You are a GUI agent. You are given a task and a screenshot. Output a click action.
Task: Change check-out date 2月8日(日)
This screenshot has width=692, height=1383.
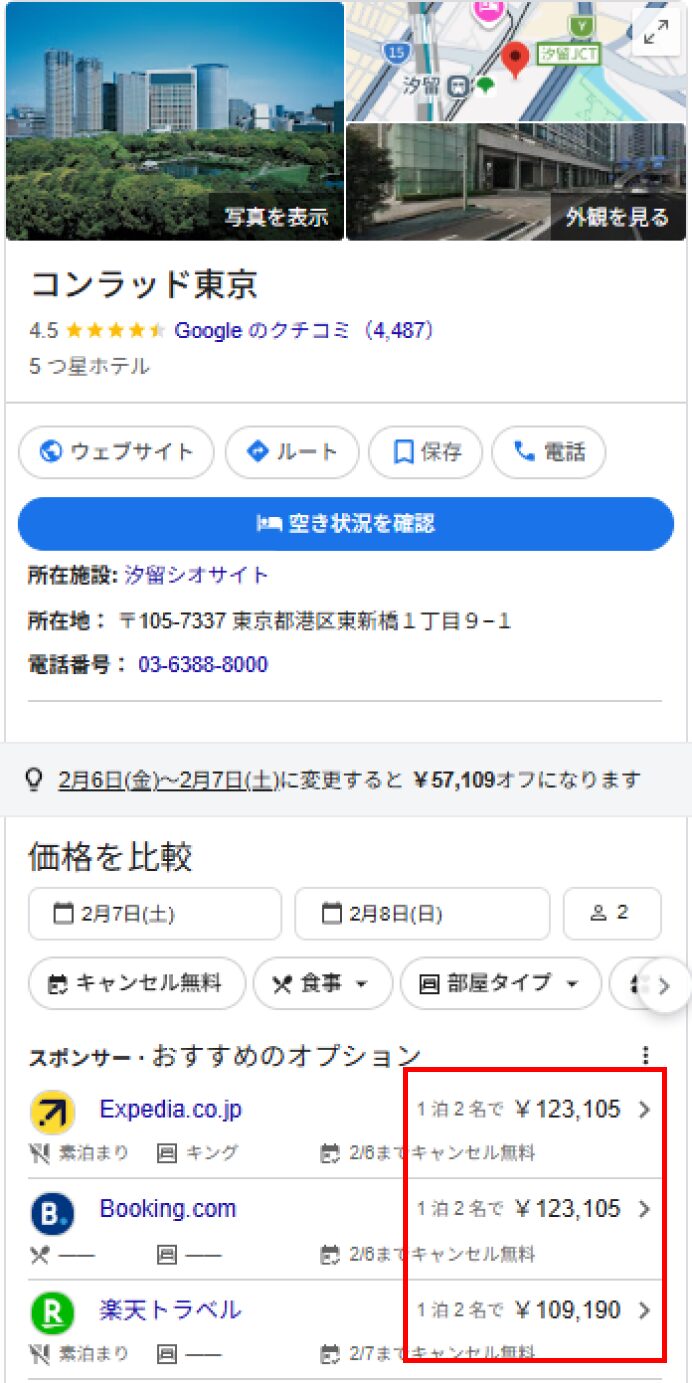click(421, 913)
